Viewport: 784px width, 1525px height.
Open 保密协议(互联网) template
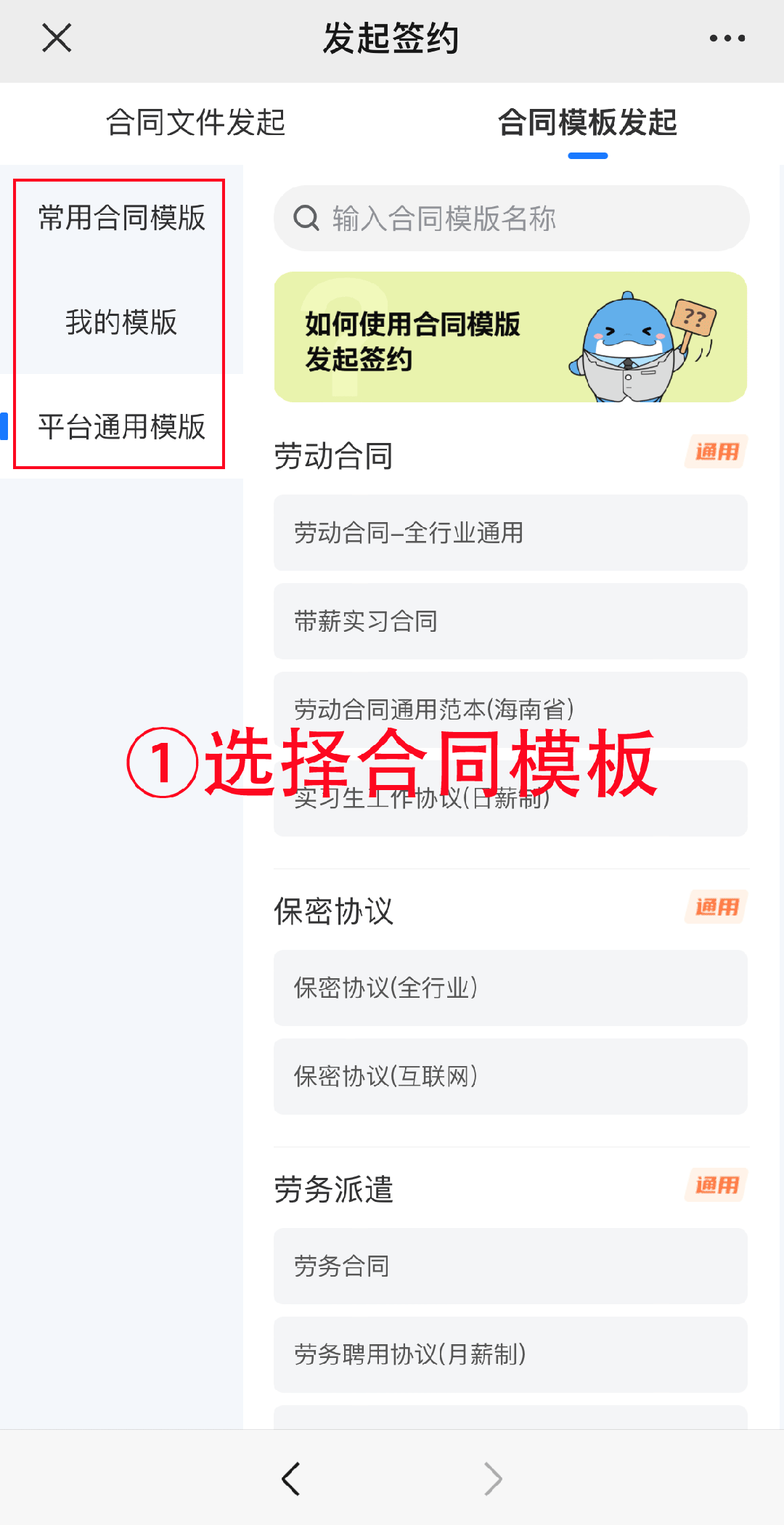pos(510,1076)
